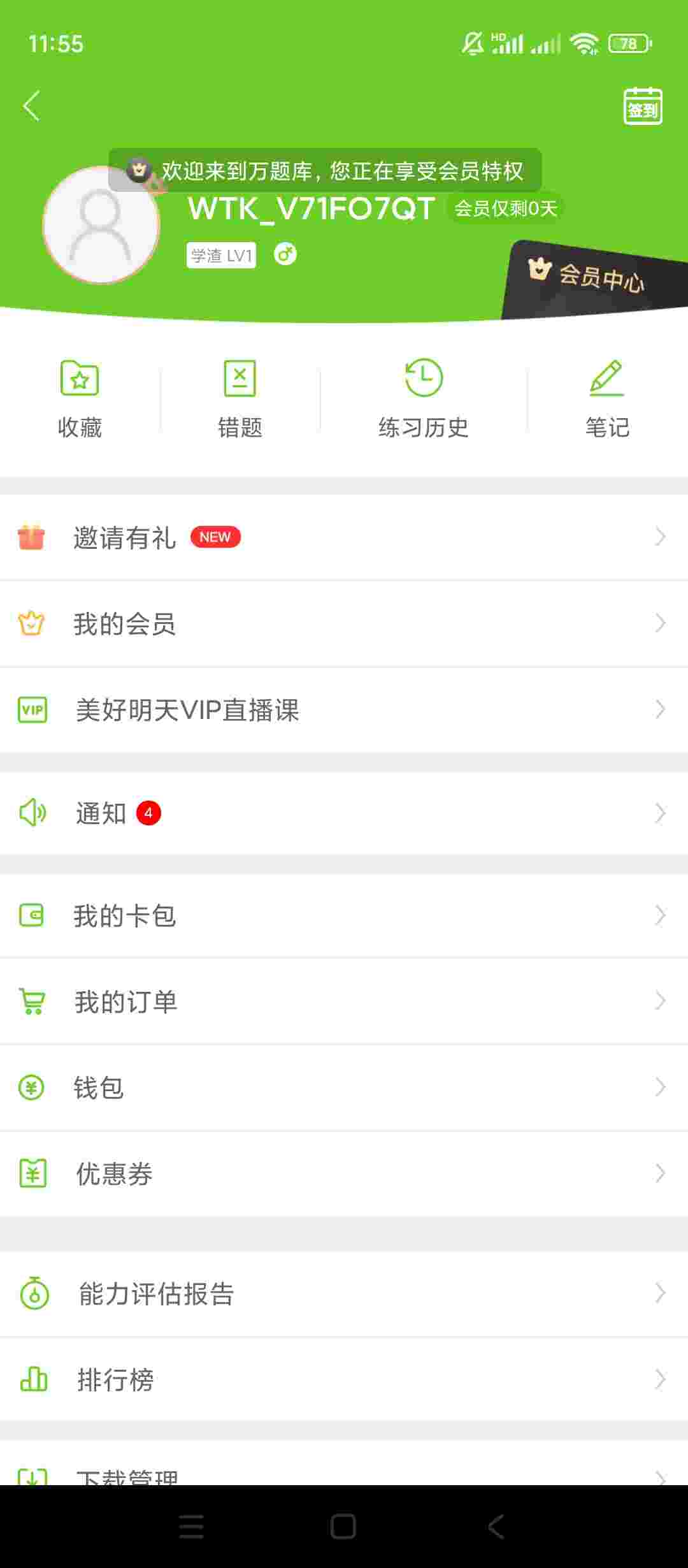Tap the system home button
The image size is (688, 1568).
click(x=343, y=1527)
